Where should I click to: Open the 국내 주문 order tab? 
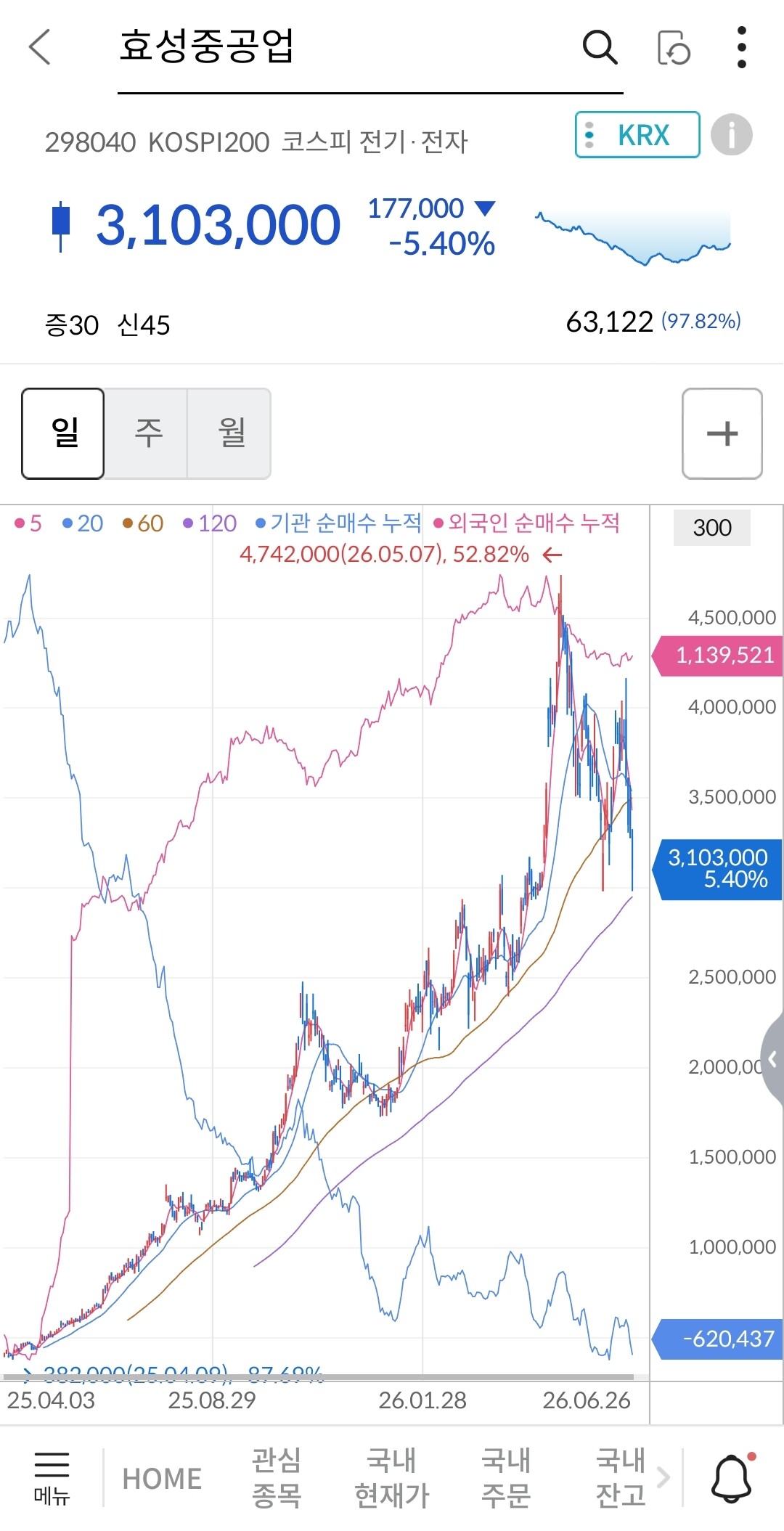[x=506, y=1478]
